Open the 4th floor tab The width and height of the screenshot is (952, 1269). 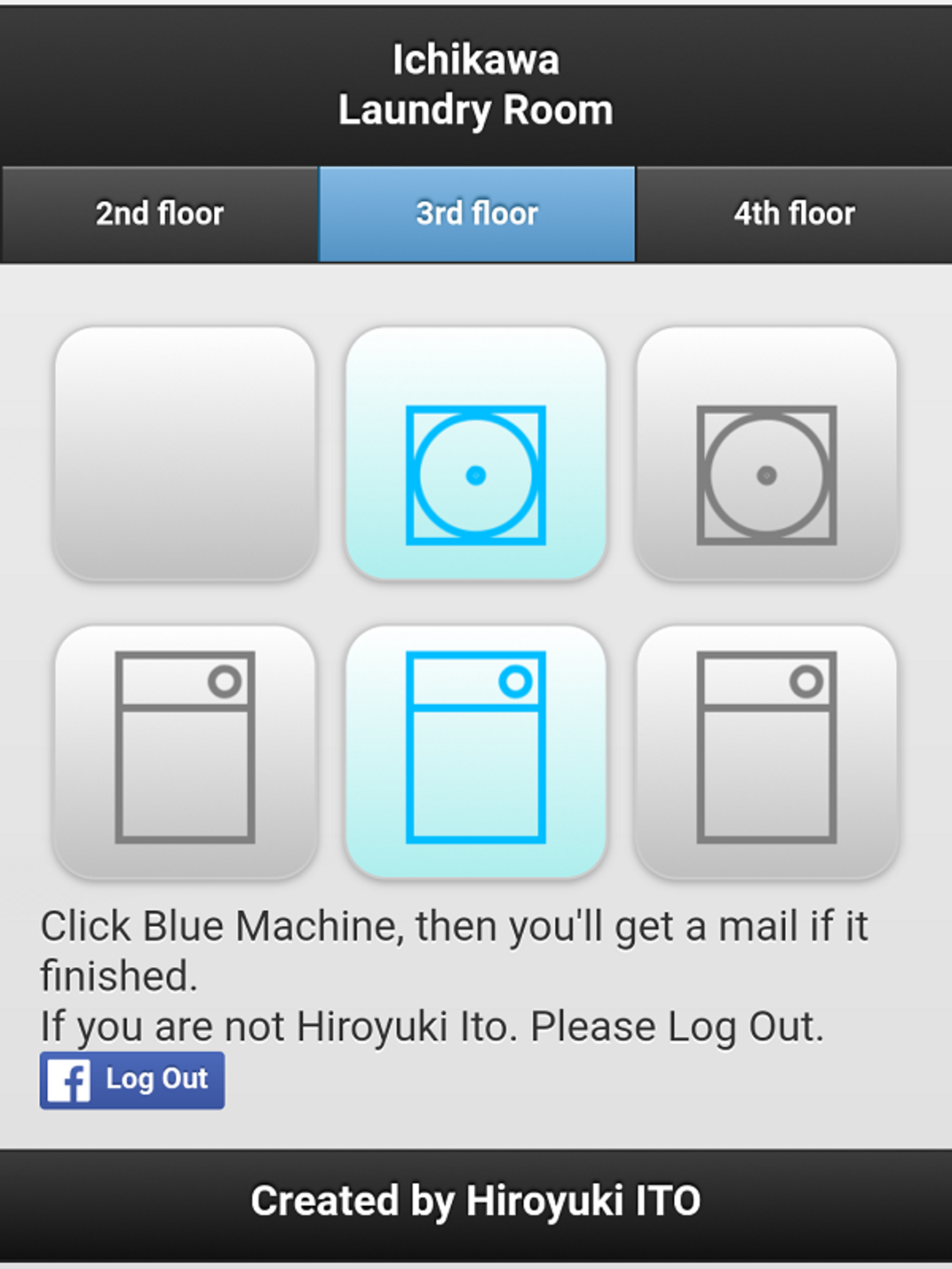coord(794,214)
